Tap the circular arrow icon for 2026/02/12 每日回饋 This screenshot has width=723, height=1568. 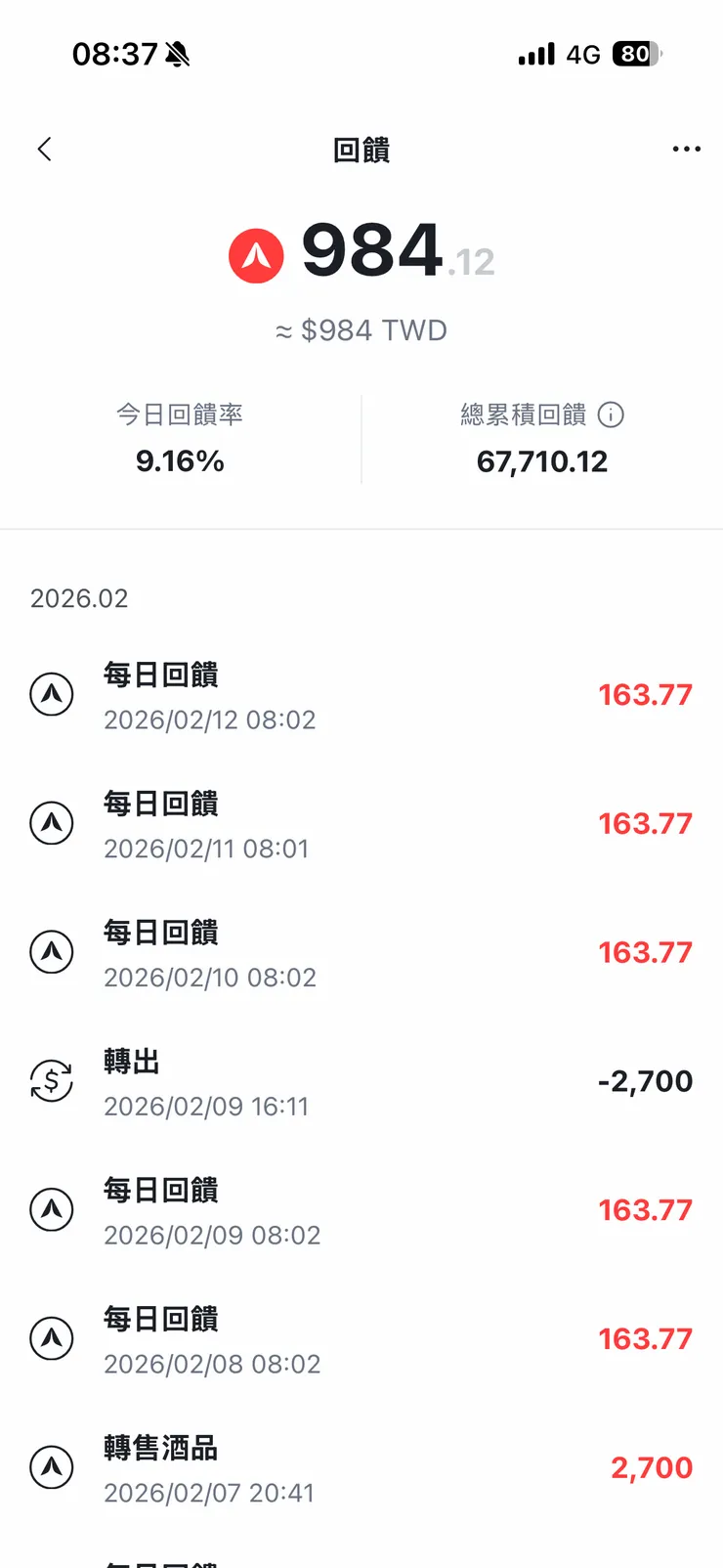[52, 694]
